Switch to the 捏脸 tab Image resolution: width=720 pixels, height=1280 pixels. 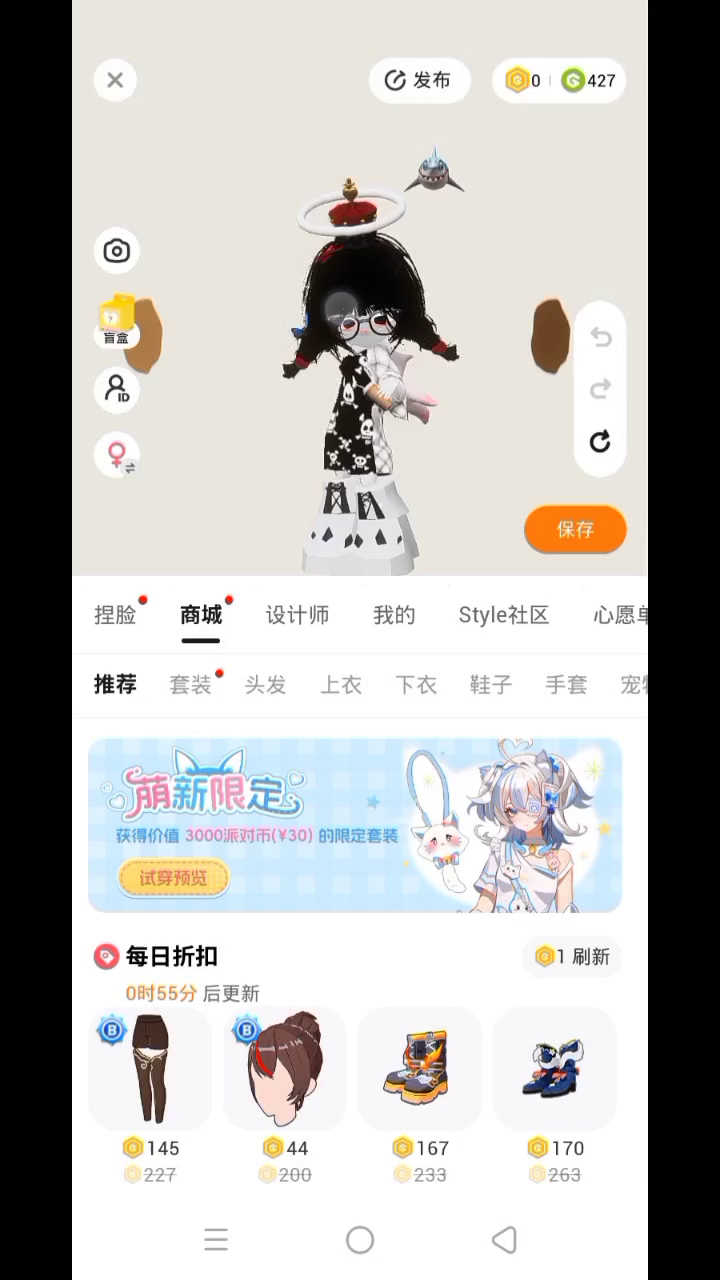[115, 615]
